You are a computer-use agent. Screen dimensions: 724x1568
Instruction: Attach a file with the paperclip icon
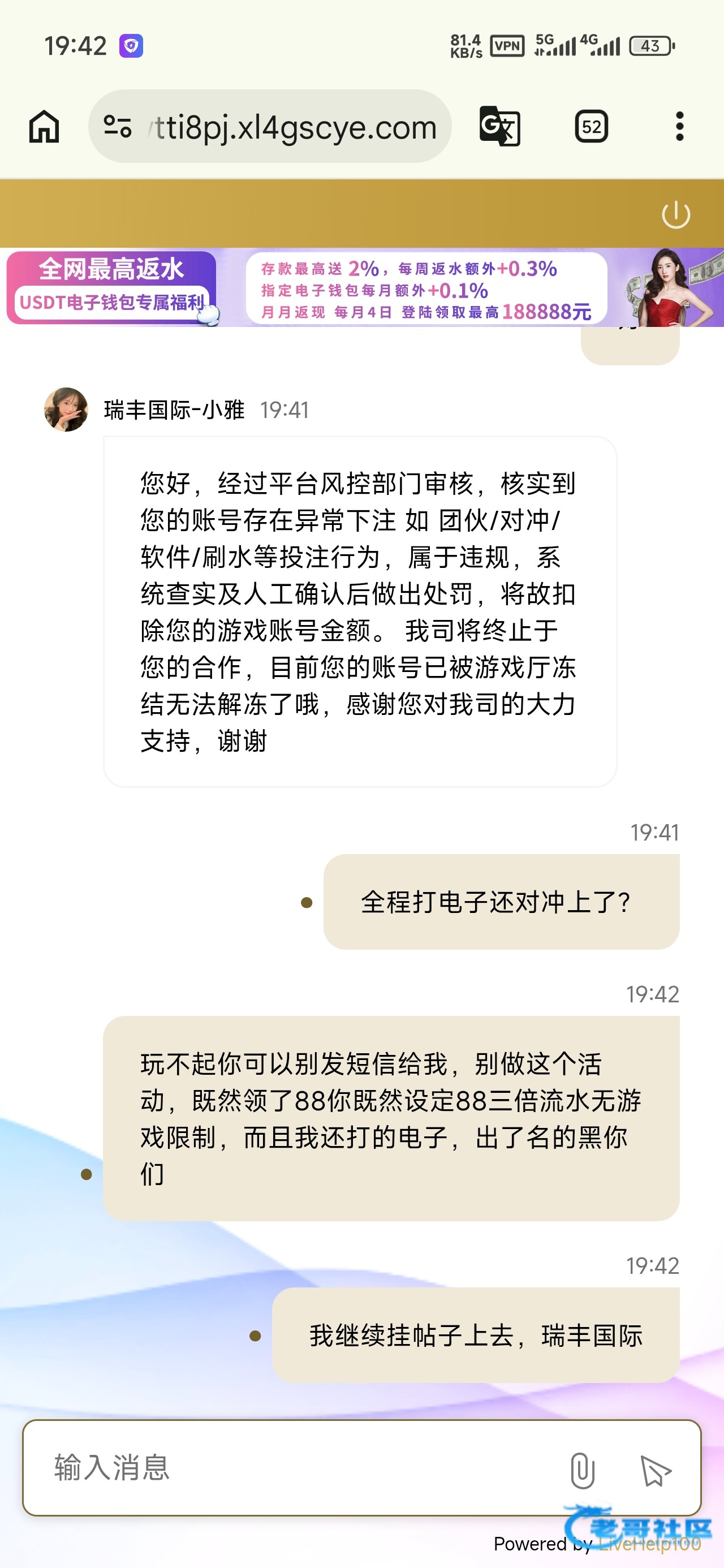click(582, 1470)
